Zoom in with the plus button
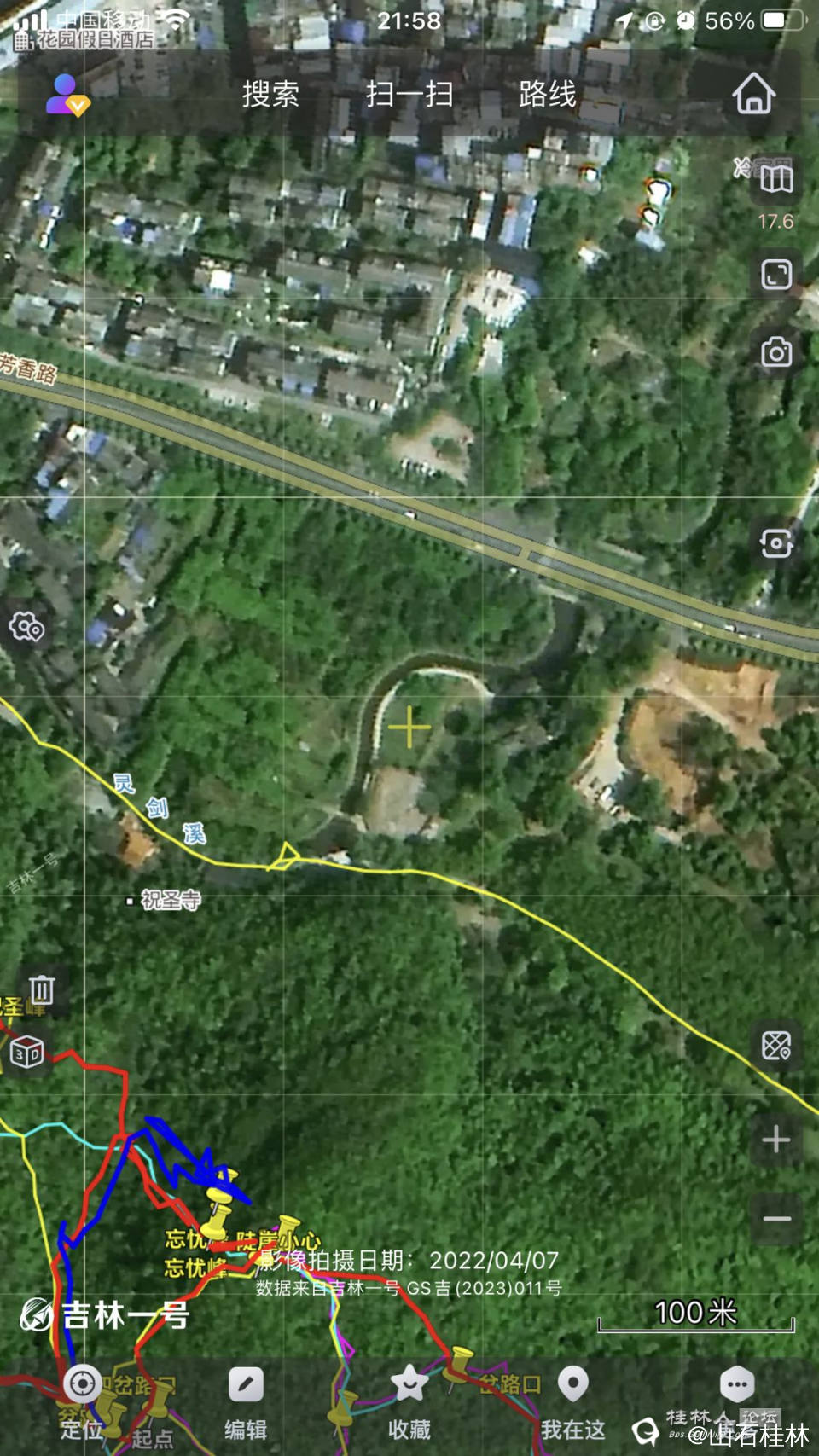The height and width of the screenshot is (1456, 819). pyautogui.click(x=775, y=1140)
